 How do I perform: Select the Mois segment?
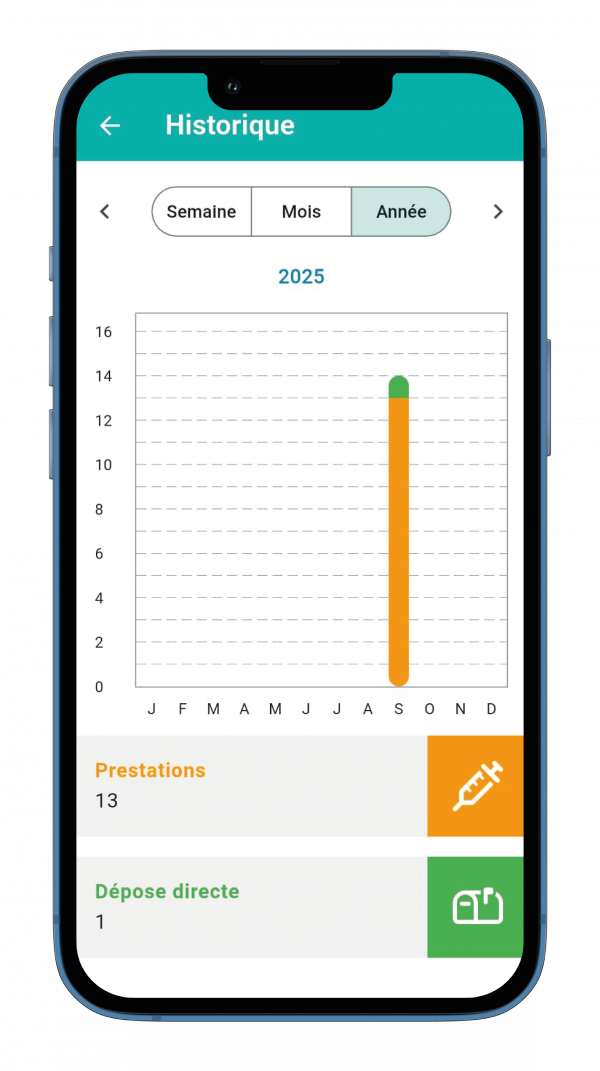tap(301, 212)
